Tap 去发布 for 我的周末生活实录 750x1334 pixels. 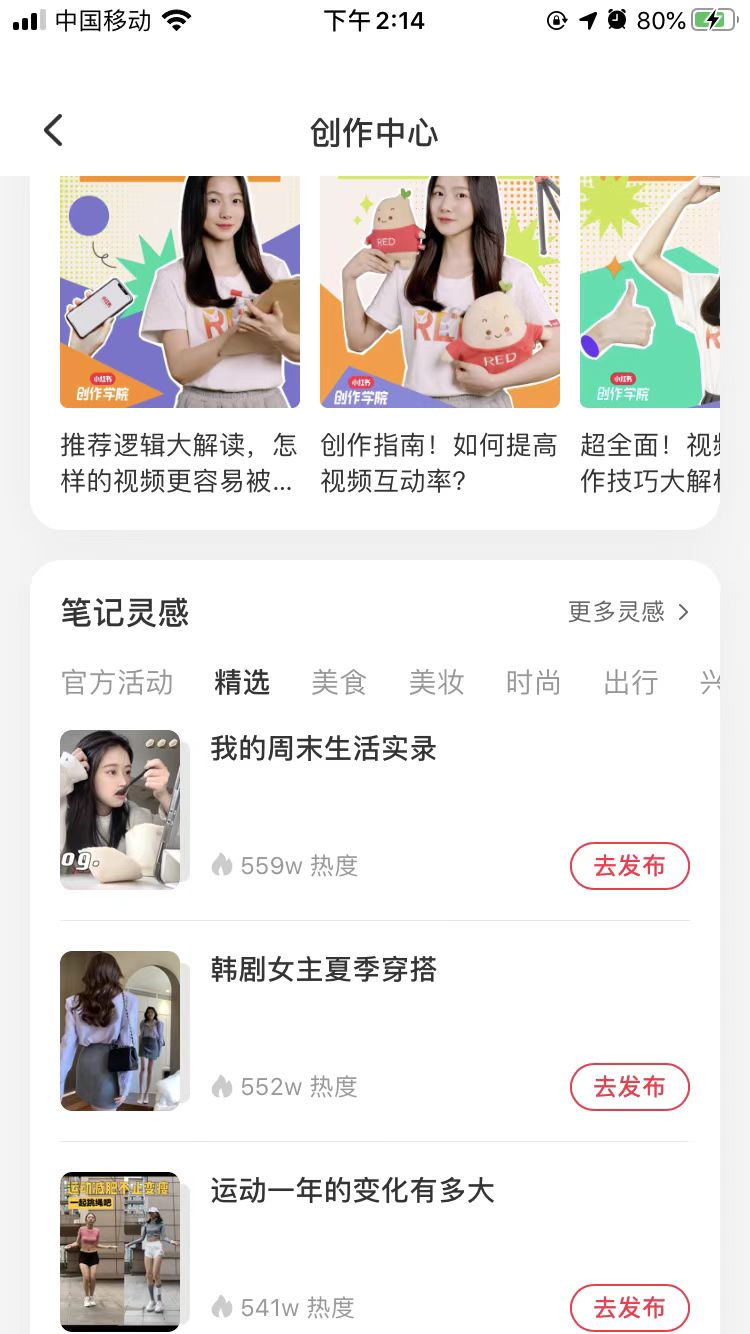629,866
